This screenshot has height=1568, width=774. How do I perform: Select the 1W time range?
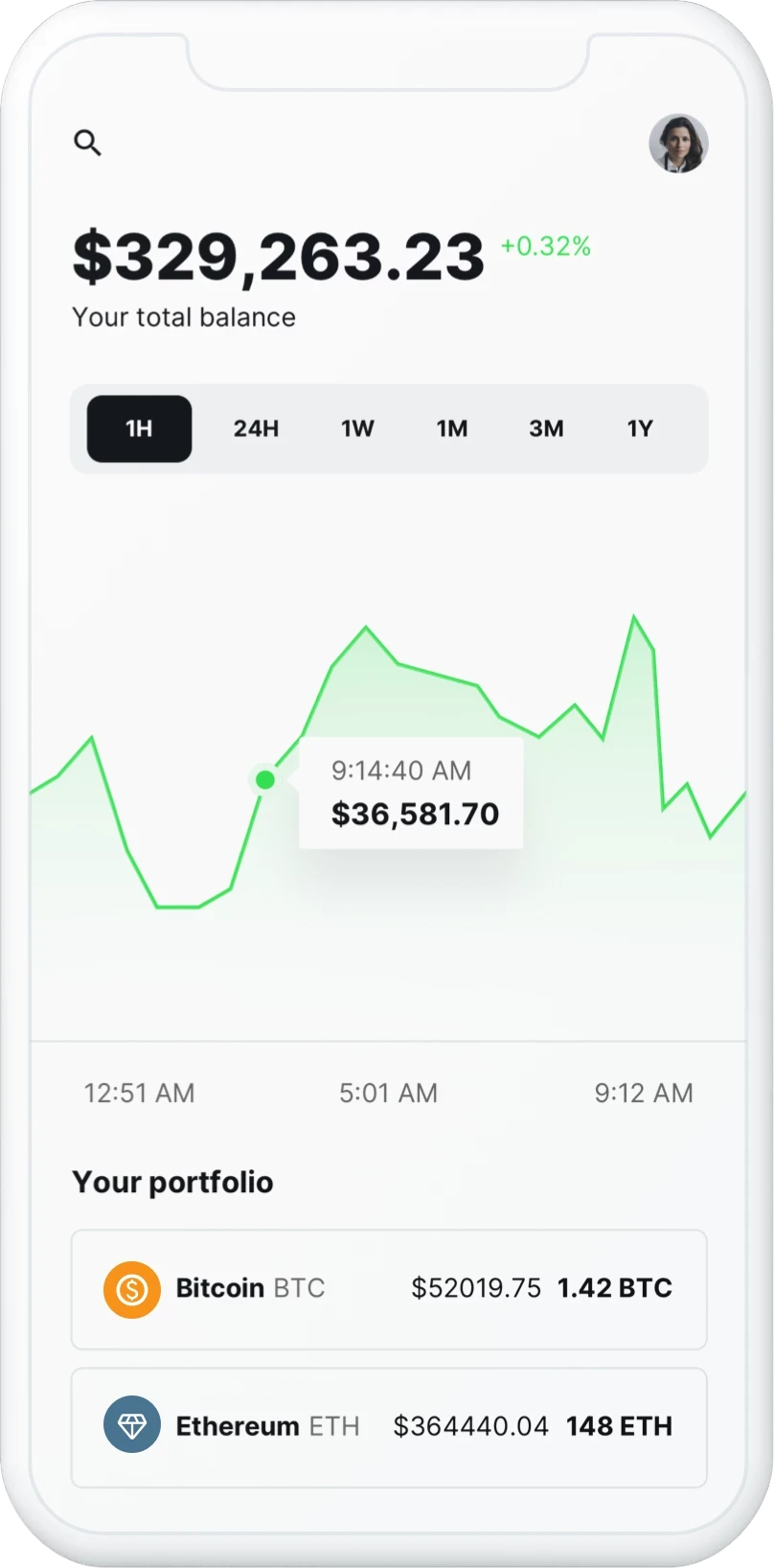click(356, 428)
